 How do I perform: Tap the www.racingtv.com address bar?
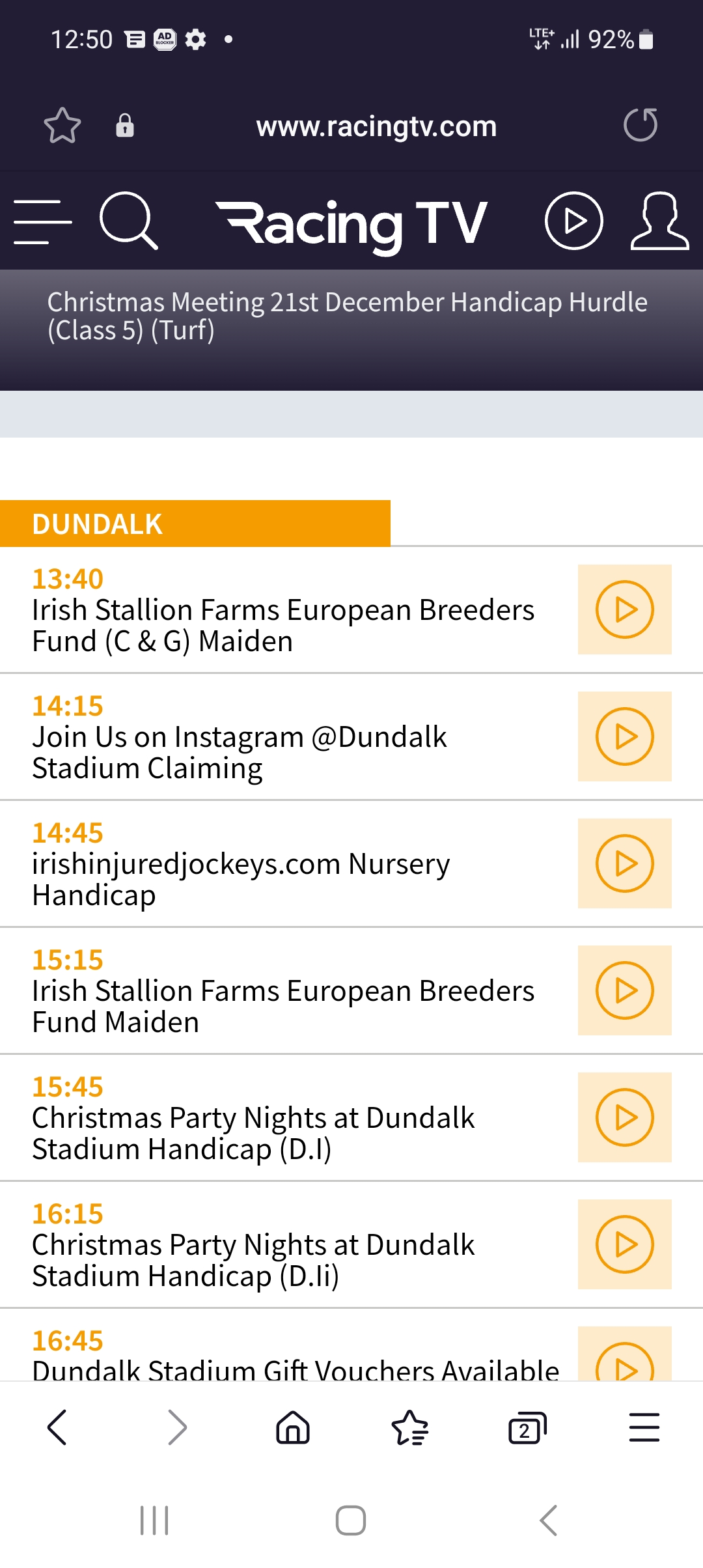coord(376,126)
